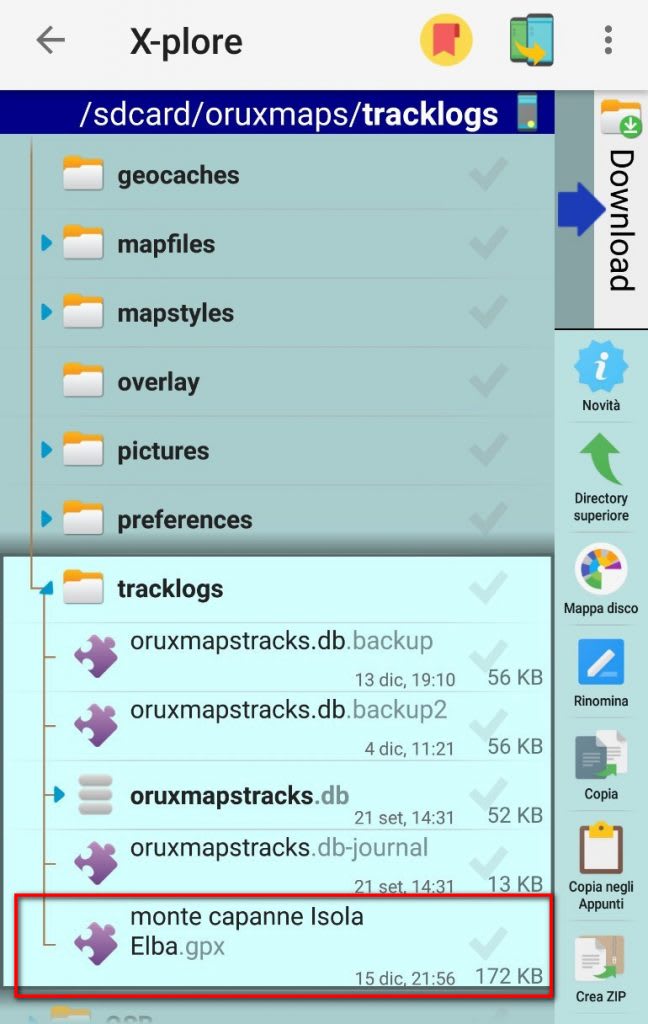Switch to the Download pane
This screenshot has width=648, height=1024.
pos(621,209)
